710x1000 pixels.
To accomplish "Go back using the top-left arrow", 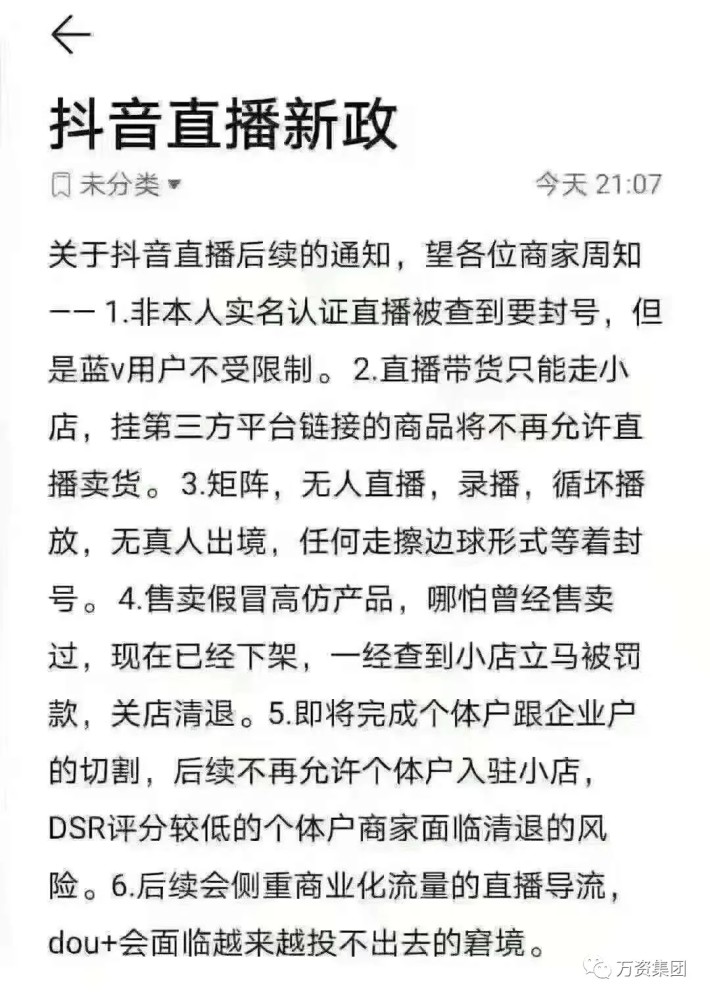I will (71, 37).
